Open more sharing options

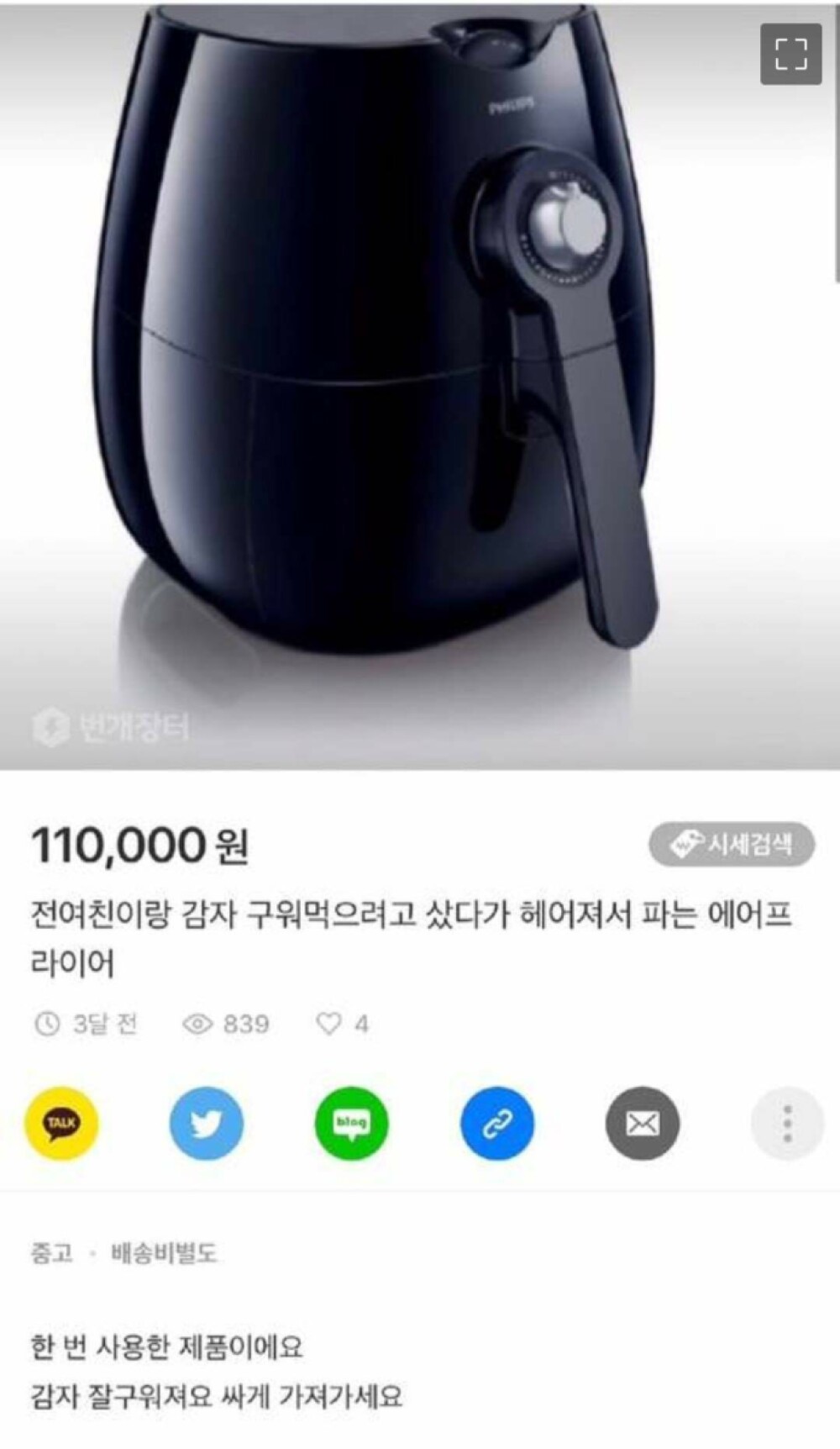(786, 1123)
